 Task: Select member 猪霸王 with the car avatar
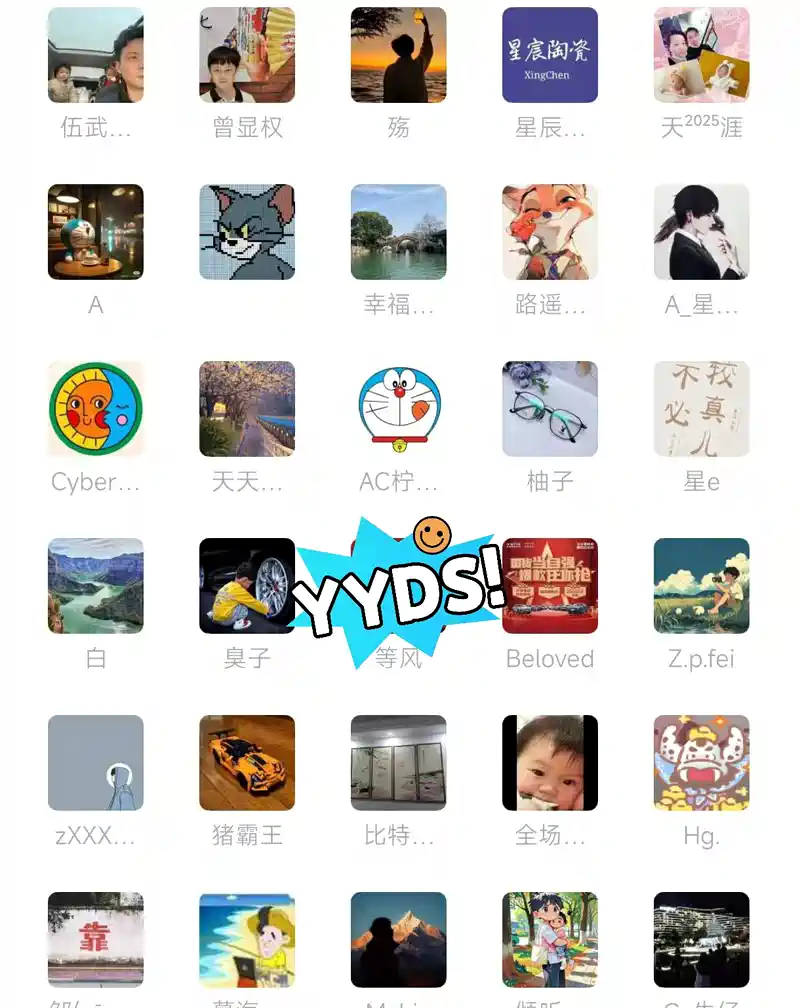pos(247,763)
